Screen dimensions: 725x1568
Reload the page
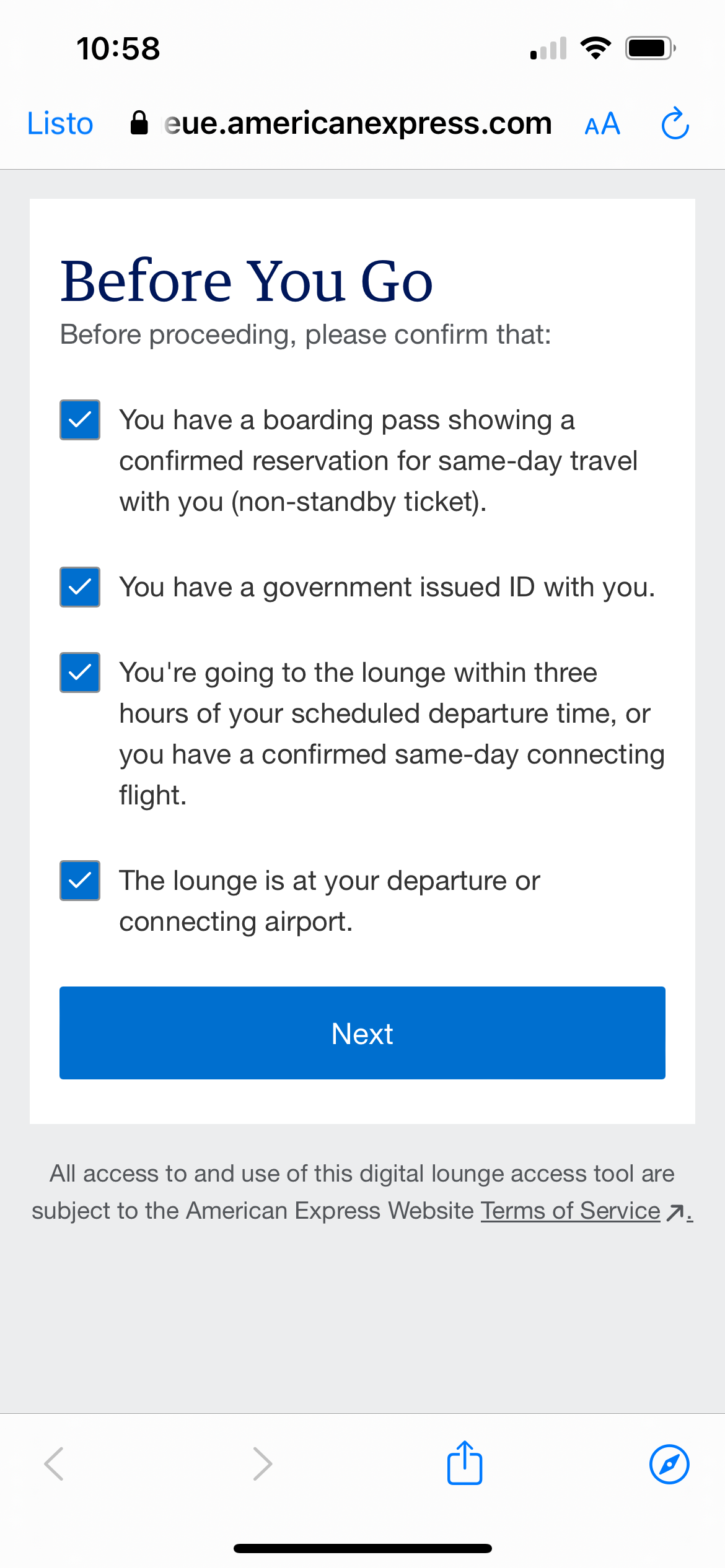[x=675, y=124]
